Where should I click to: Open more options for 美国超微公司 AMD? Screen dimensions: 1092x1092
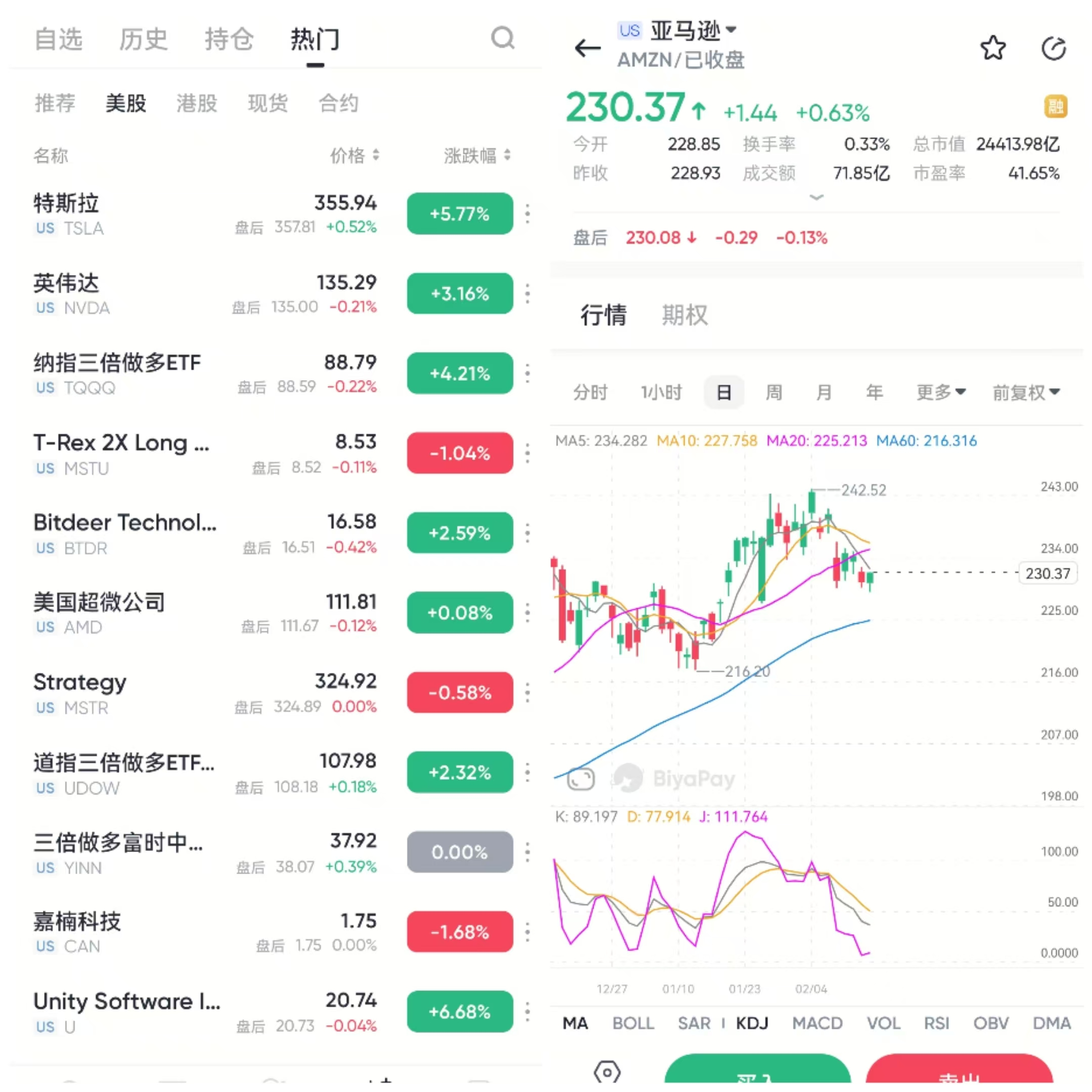pyautogui.click(x=527, y=613)
